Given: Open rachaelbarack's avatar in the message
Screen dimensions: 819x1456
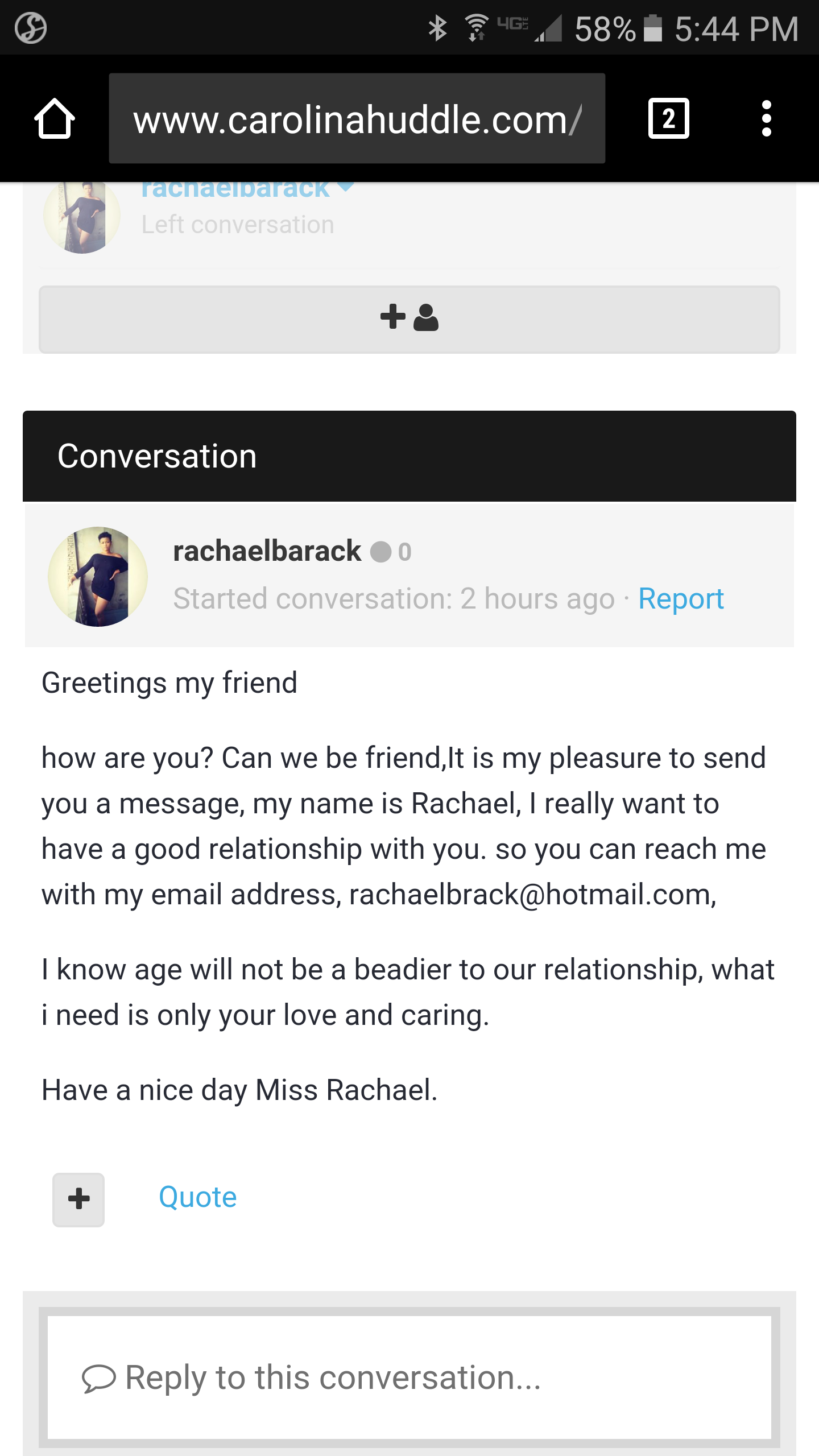Looking at the screenshot, I should [x=98, y=577].
